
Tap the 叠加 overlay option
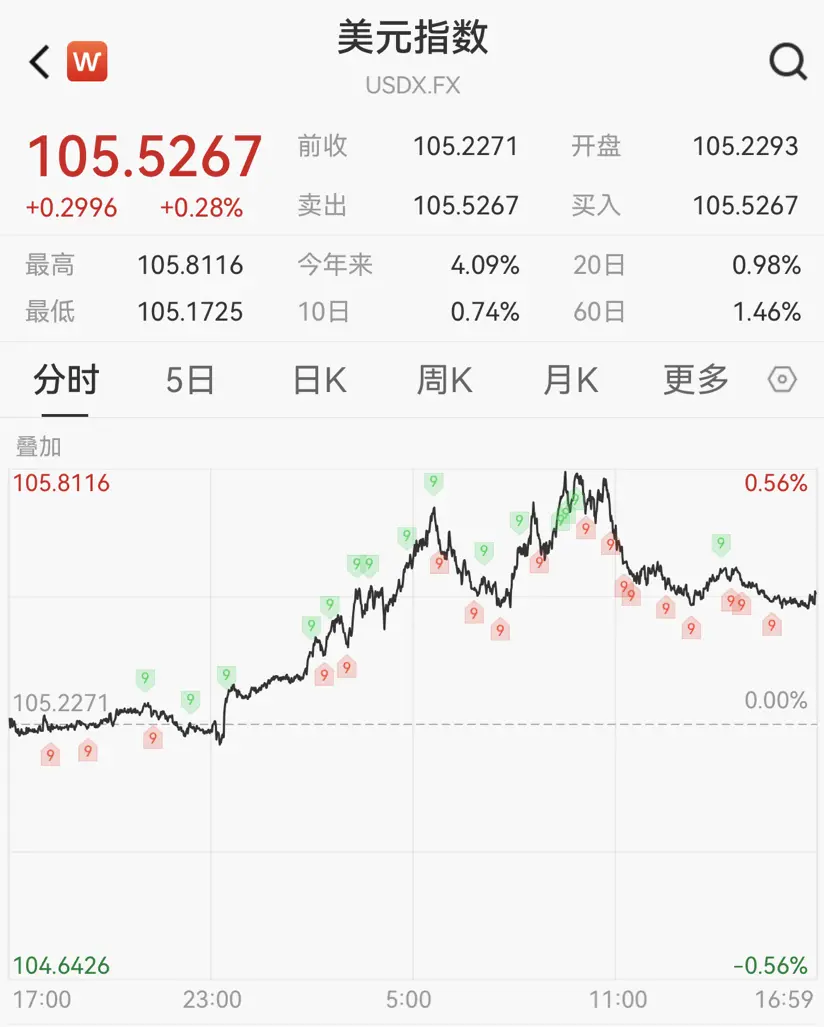tap(38, 446)
